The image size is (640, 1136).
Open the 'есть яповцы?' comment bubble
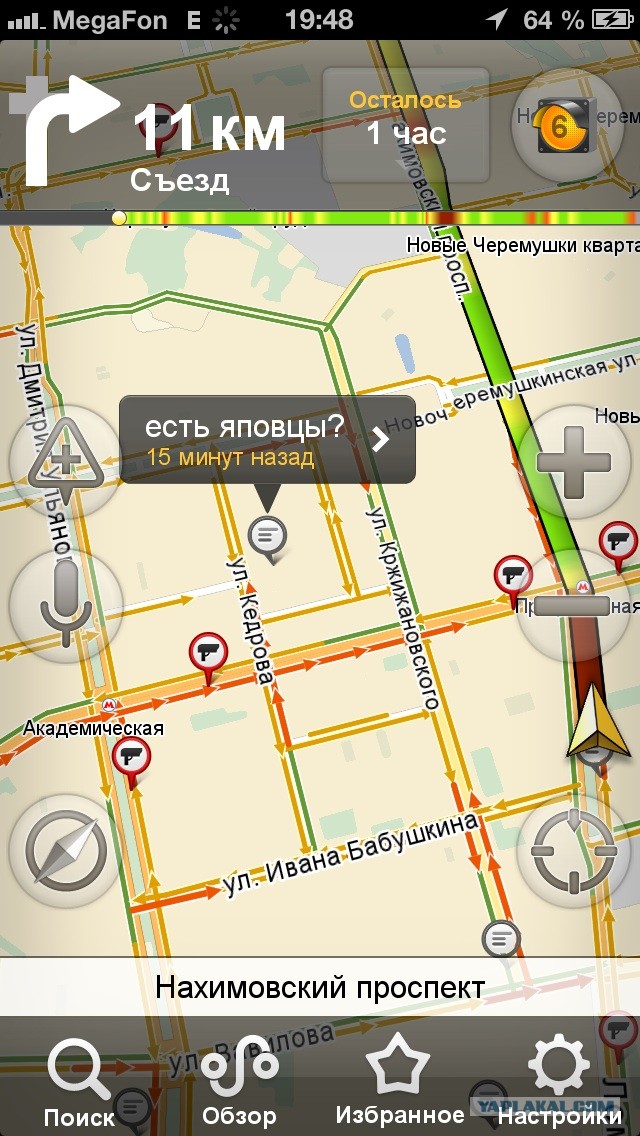click(267, 440)
